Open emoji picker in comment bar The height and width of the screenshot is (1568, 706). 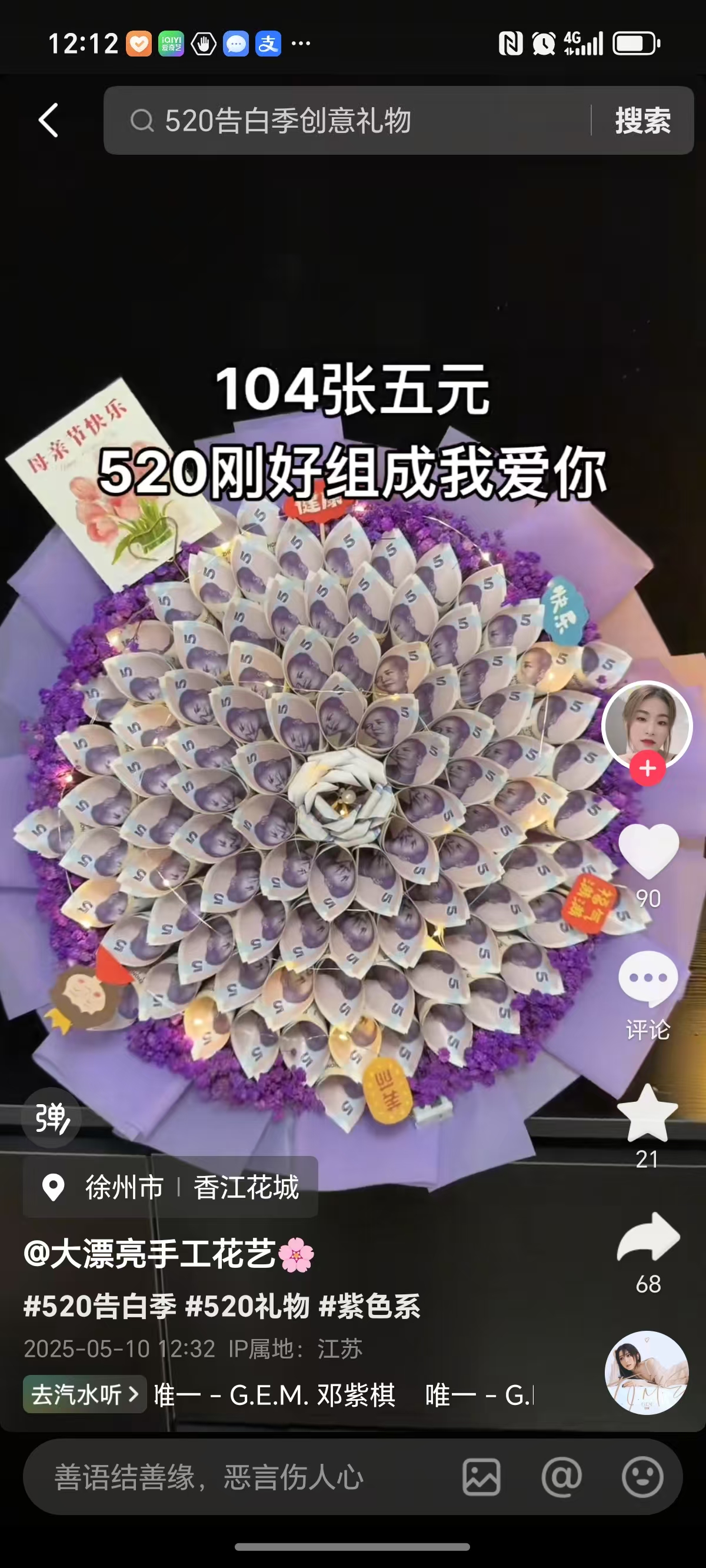point(642,1477)
